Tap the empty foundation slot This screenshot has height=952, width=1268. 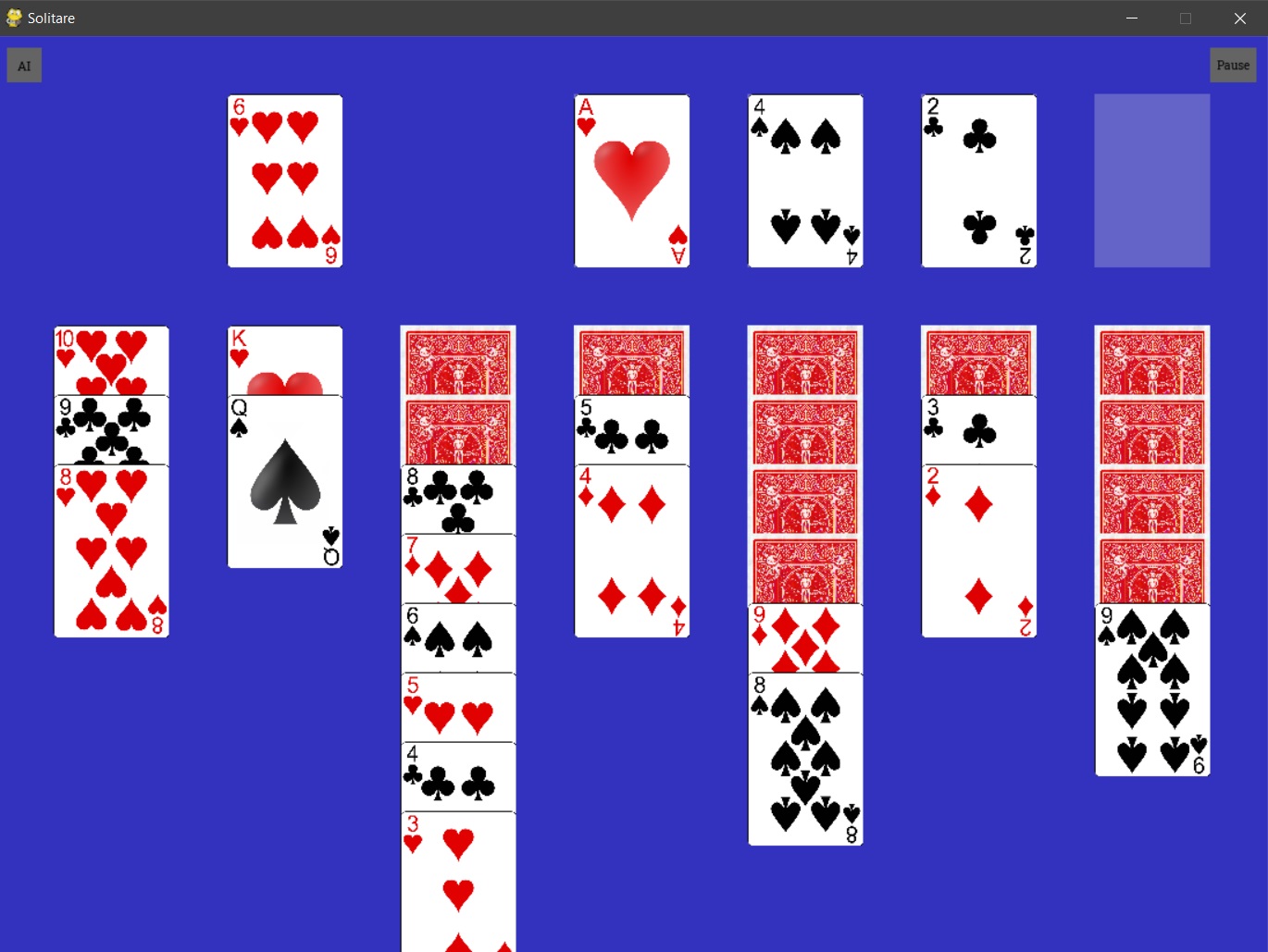(x=1151, y=181)
